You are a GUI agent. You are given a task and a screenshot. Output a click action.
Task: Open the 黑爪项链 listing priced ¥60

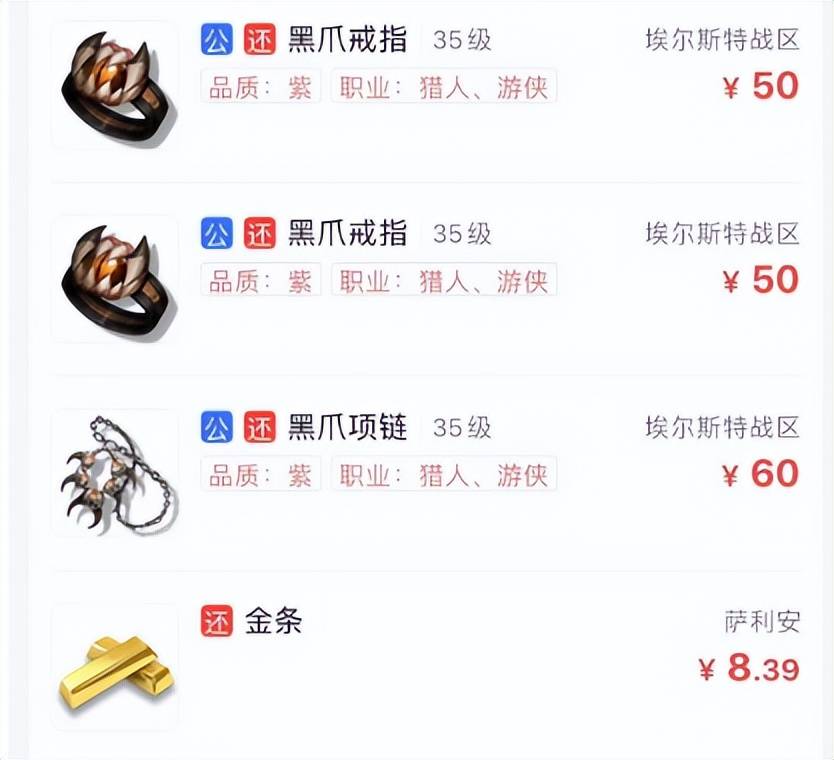(x=347, y=429)
